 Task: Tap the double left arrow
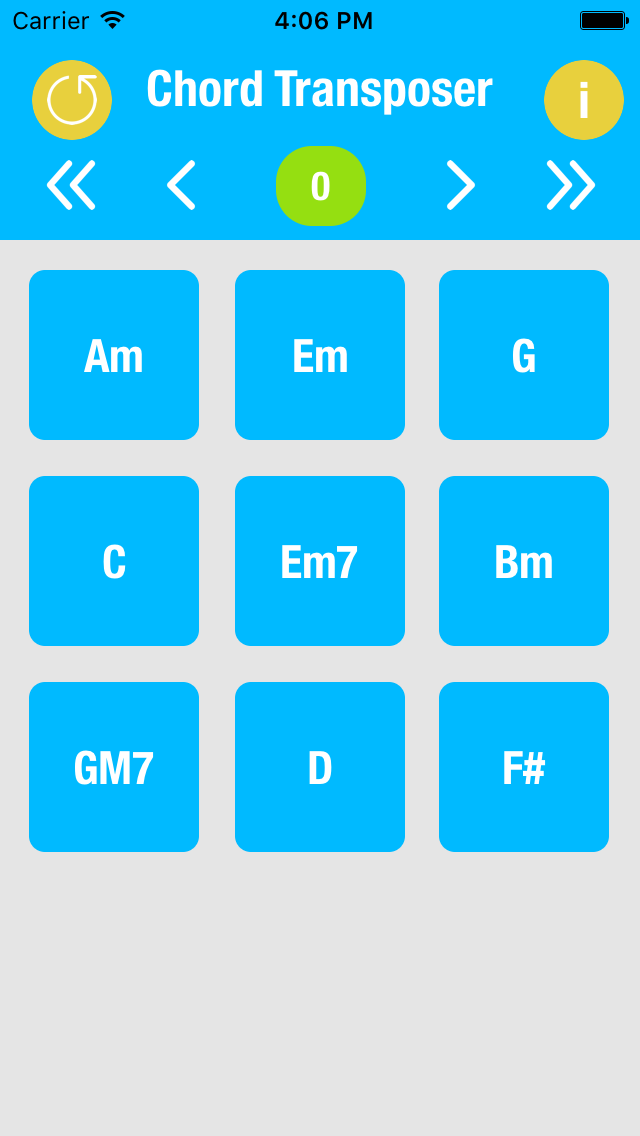pos(71,185)
